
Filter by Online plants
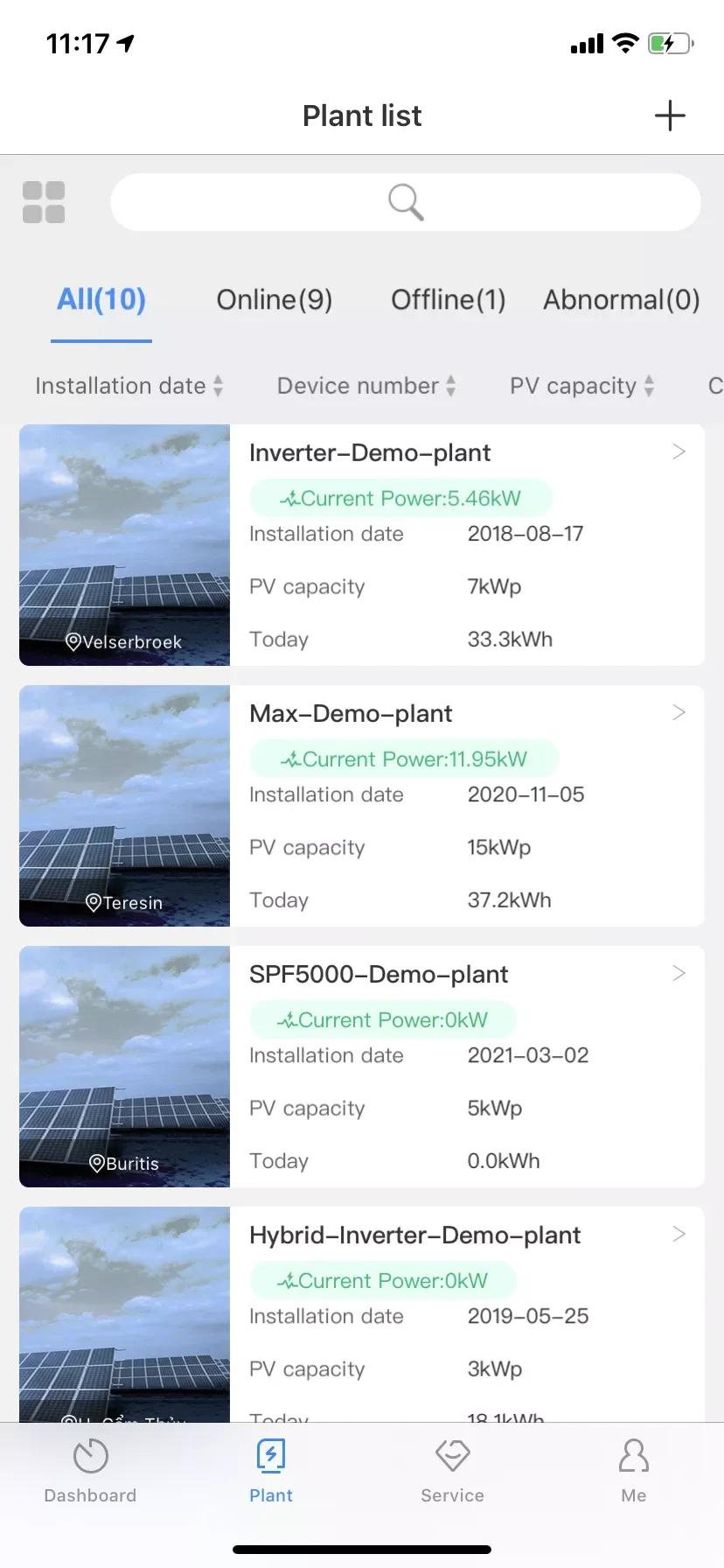coord(275,300)
